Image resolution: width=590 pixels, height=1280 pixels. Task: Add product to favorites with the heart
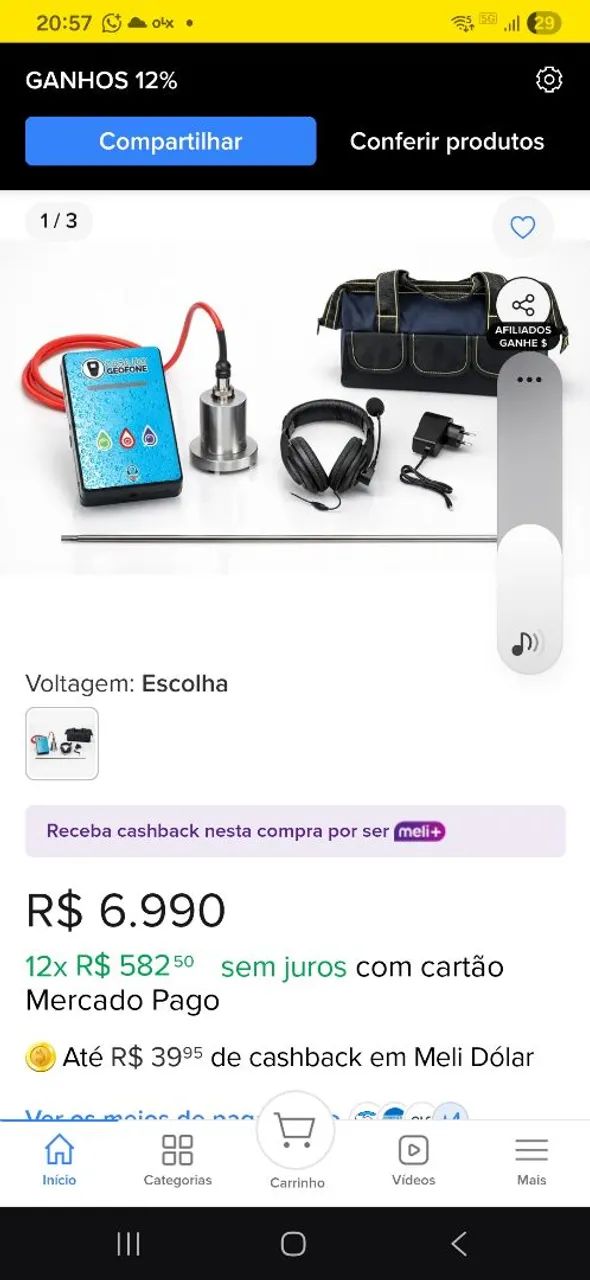[x=523, y=227]
